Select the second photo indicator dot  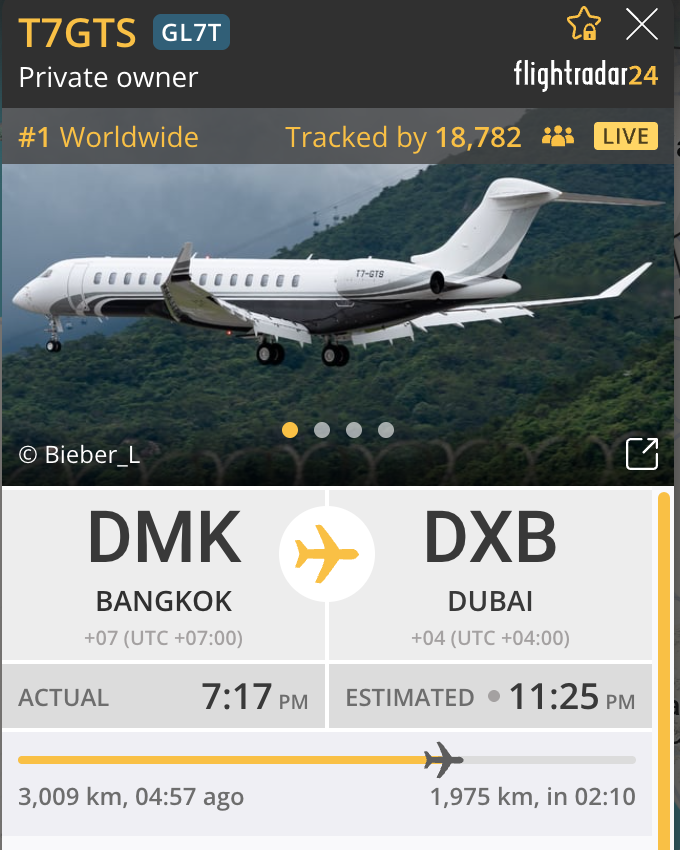click(x=322, y=430)
